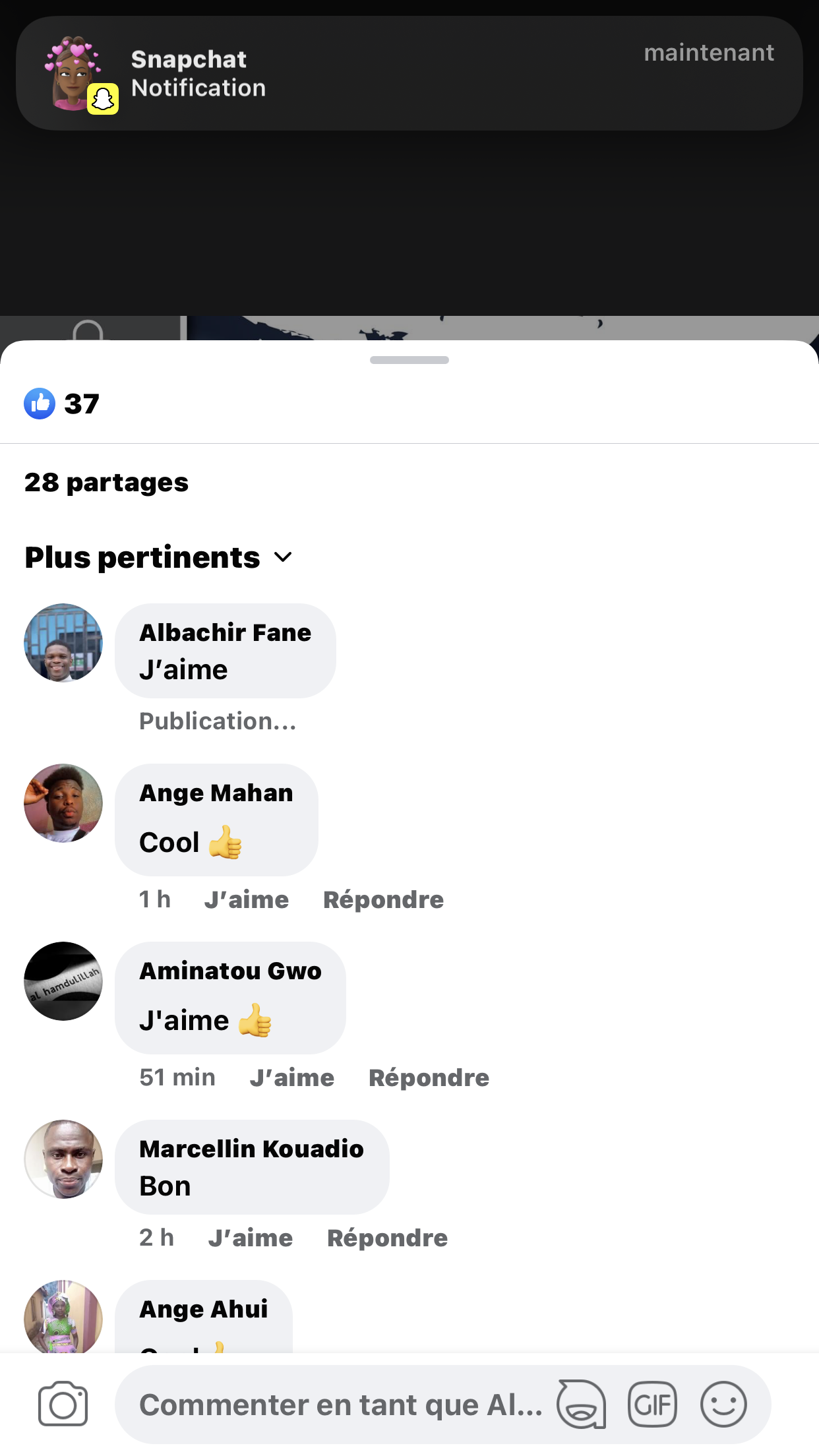Focus the Commenter en tant que field
This screenshot has width=819, height=1456.
340,1405
